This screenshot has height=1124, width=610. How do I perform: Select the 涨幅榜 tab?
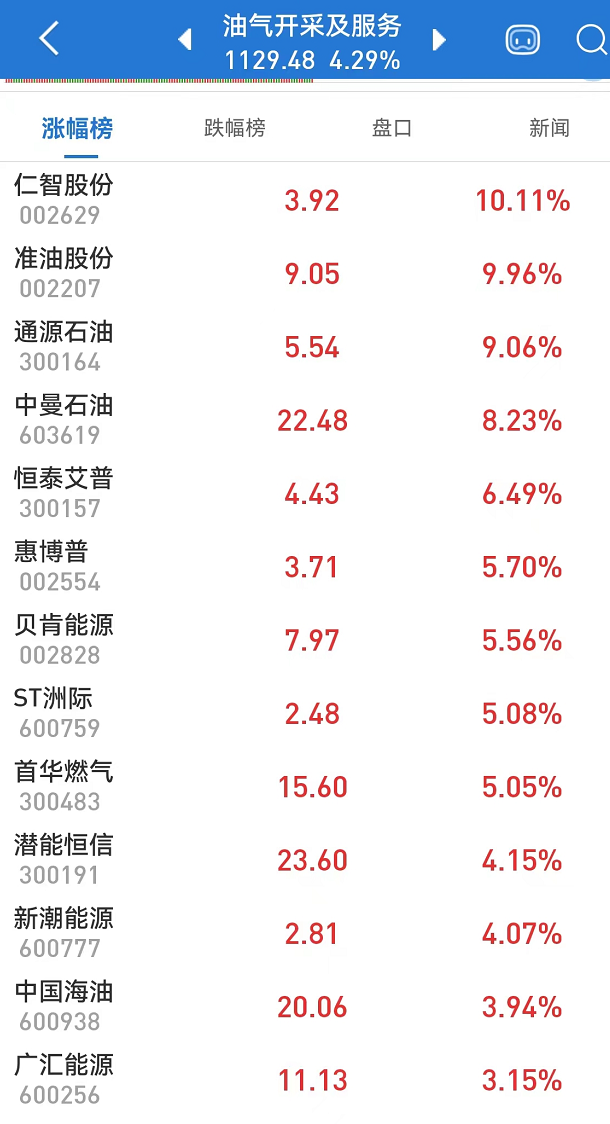(77, 128)
